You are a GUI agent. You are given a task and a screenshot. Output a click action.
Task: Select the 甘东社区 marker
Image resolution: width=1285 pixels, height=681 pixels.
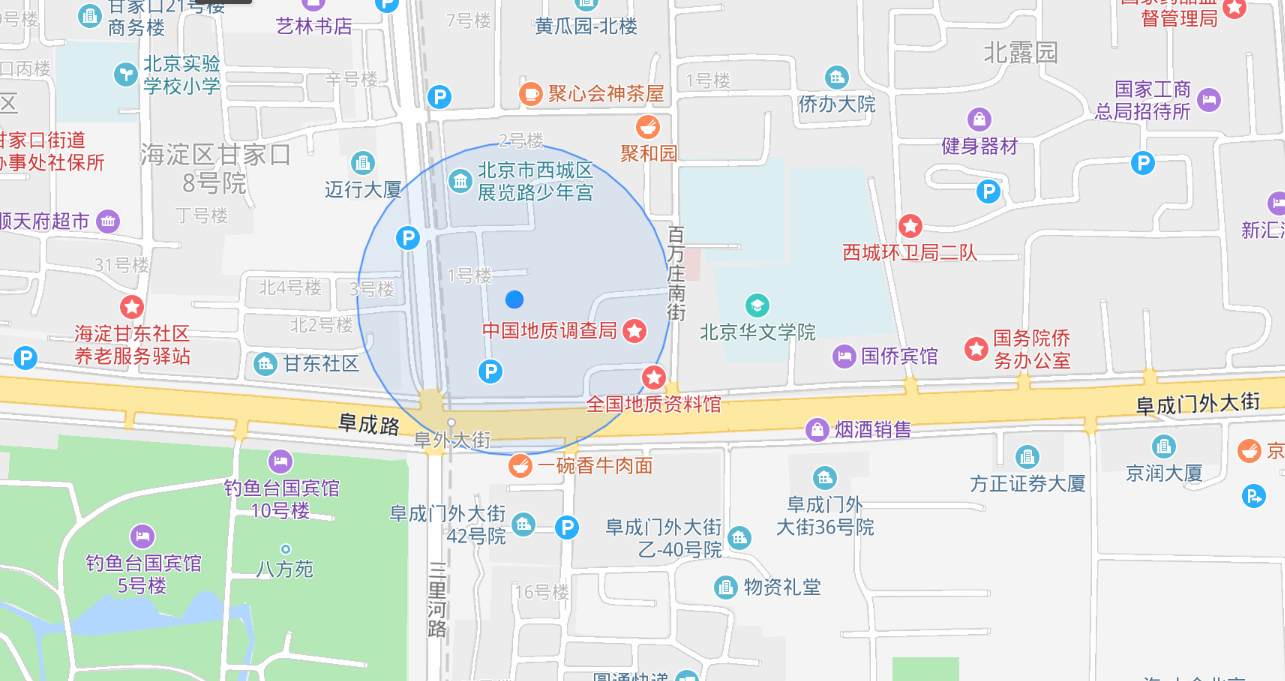(265, 364)
